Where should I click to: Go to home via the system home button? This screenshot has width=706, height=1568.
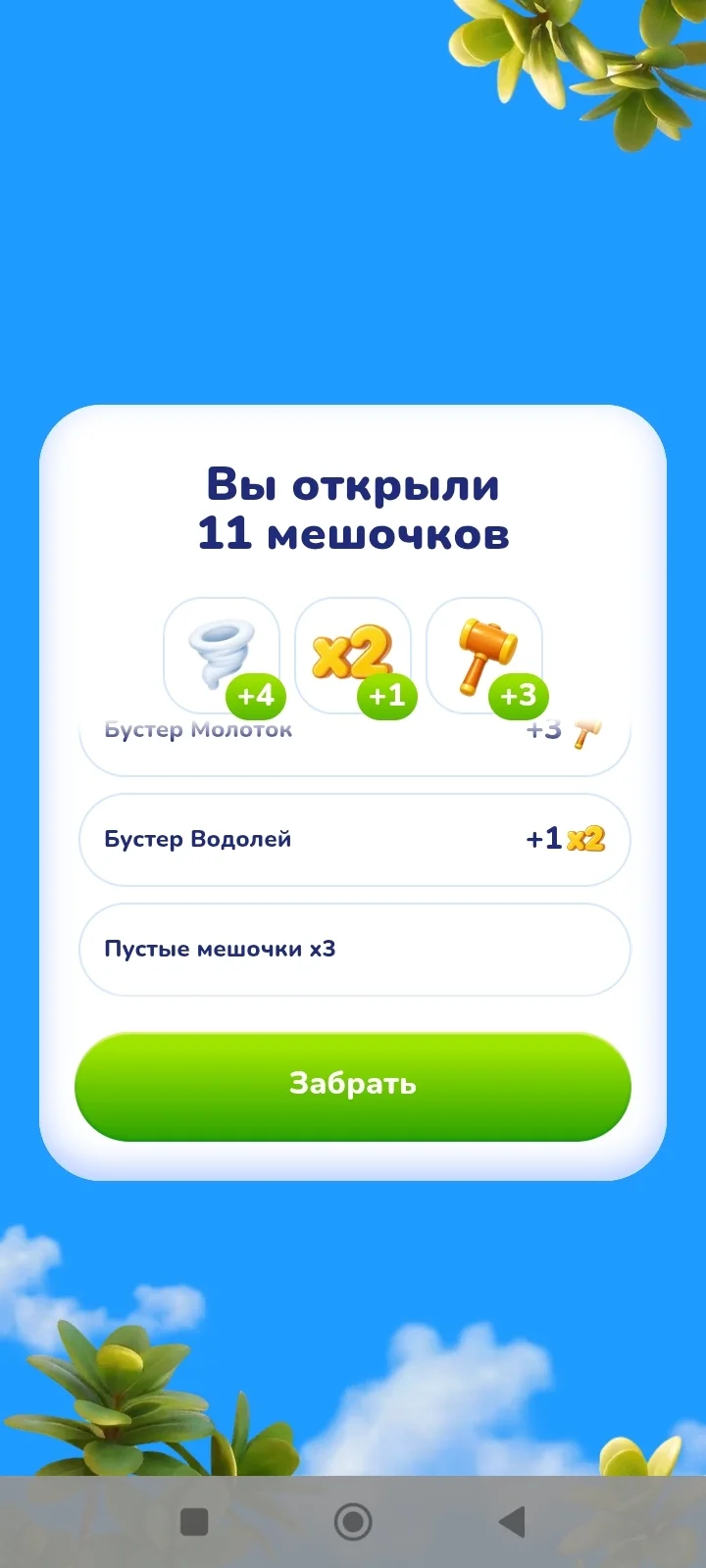click(x=353, y=1522)
